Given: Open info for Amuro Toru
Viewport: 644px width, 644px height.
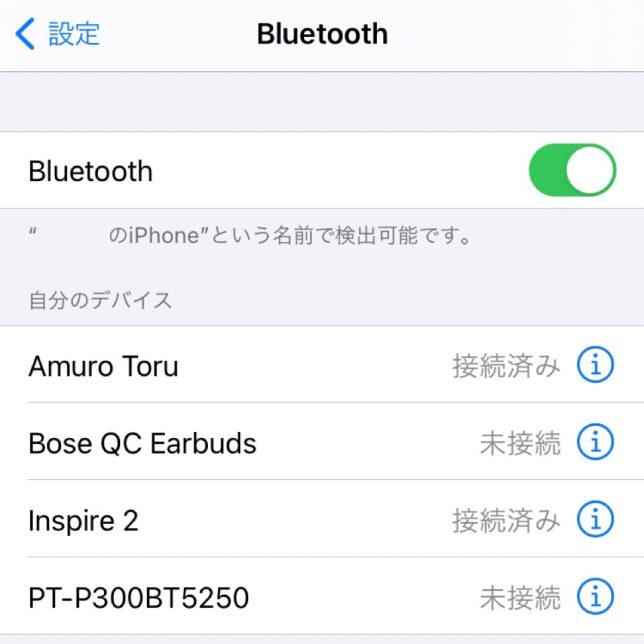Looking at the screenshot, I should tap(595, 366).
